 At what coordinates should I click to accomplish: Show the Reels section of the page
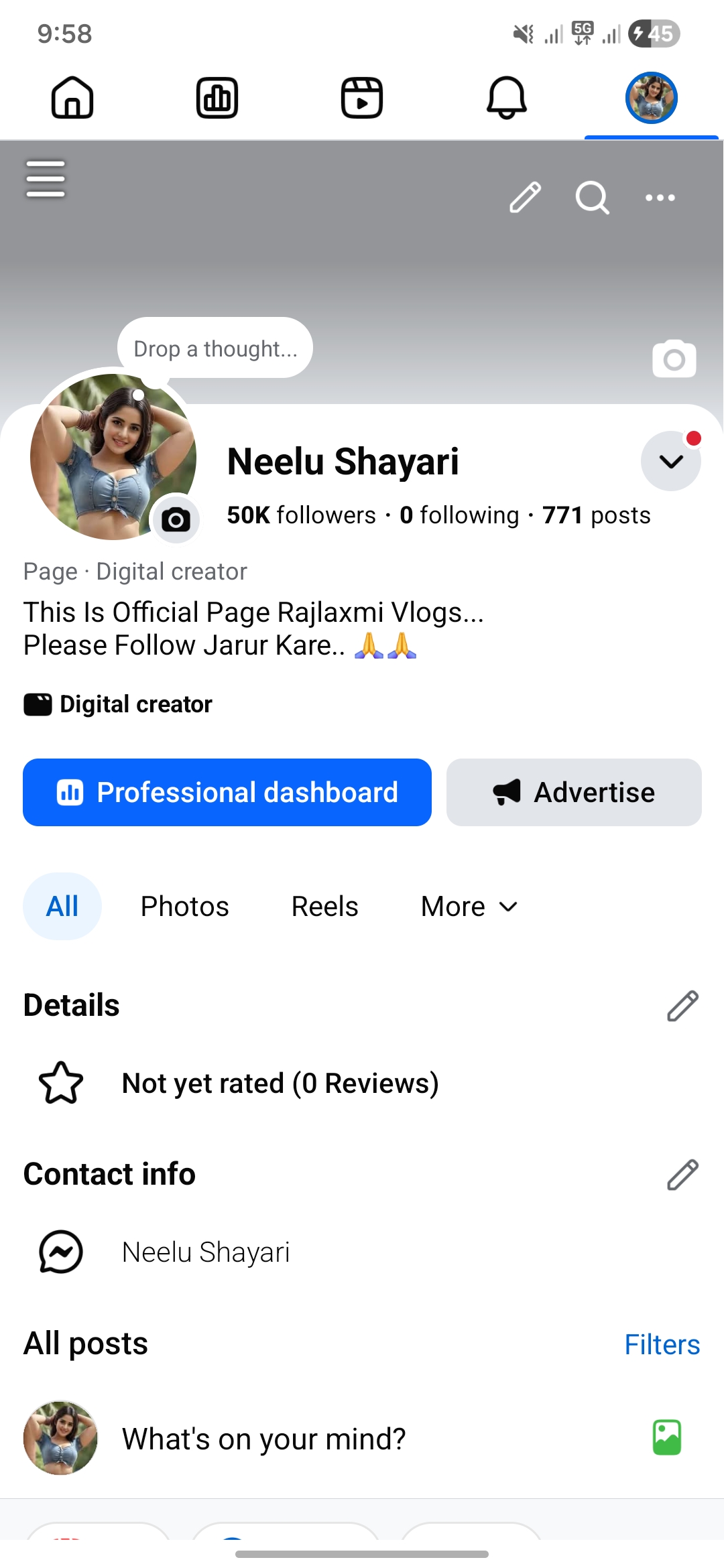[x=325, y=907]
